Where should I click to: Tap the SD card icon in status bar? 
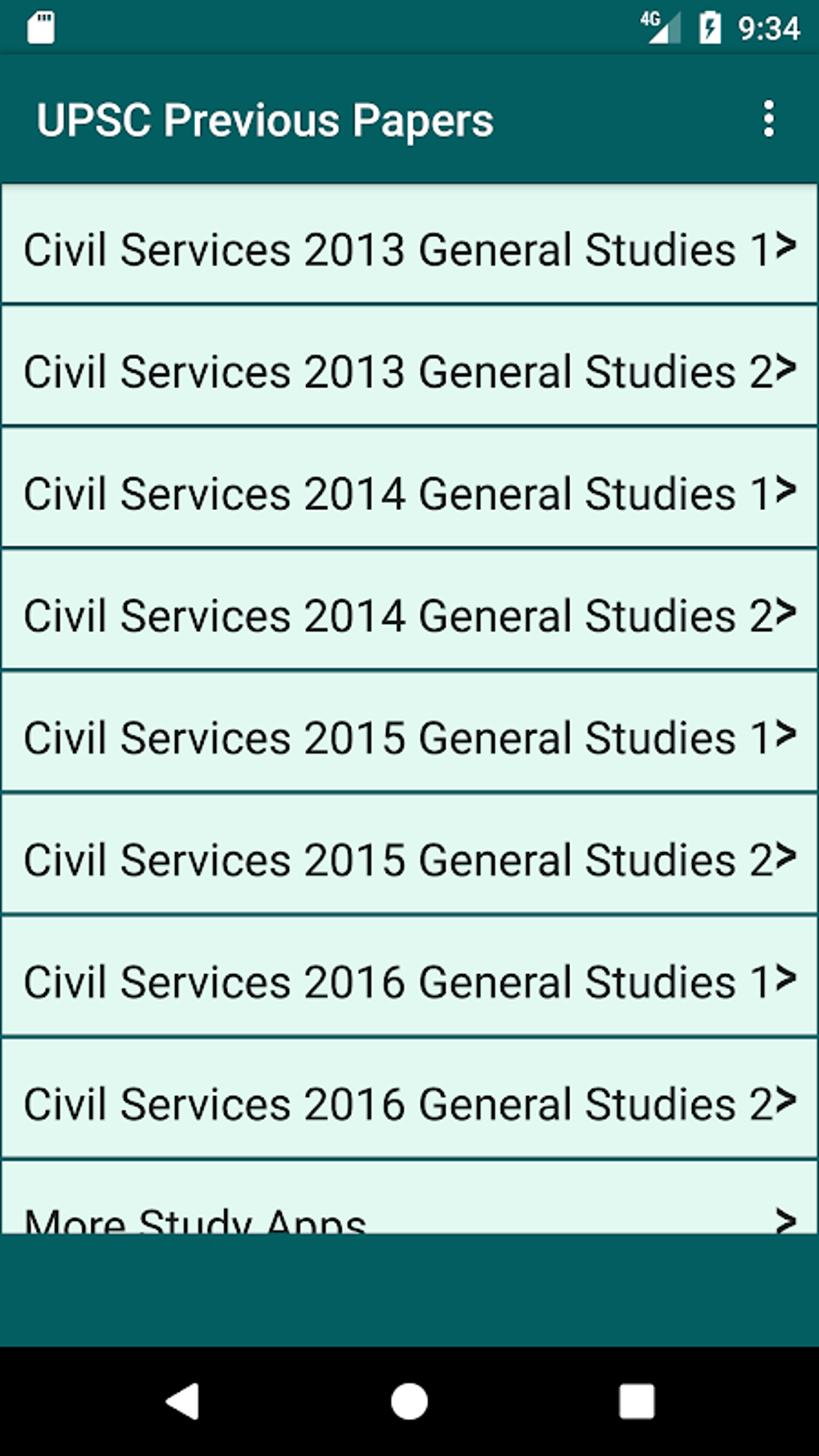pyautogui.click(x=39, y=27)
